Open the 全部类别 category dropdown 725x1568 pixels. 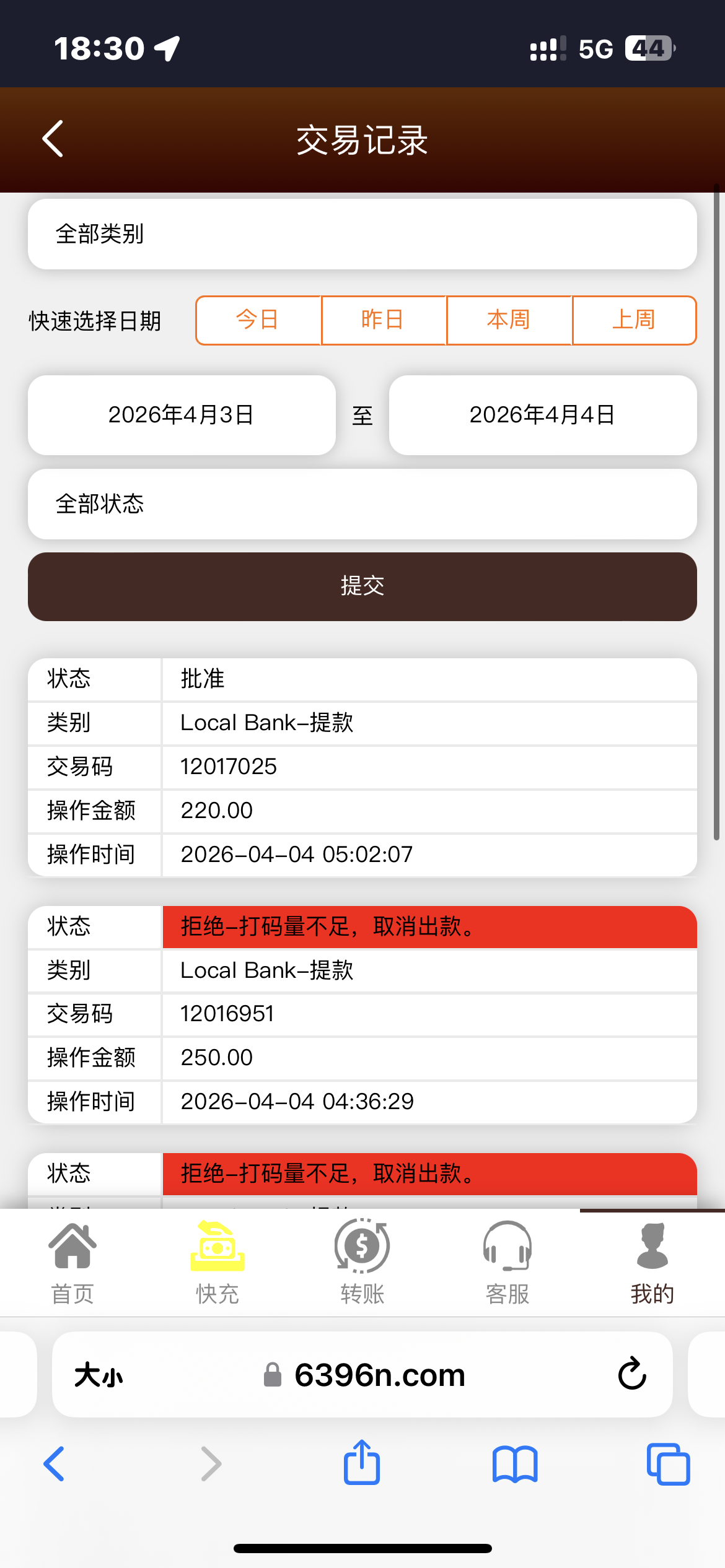pos(362,234)
